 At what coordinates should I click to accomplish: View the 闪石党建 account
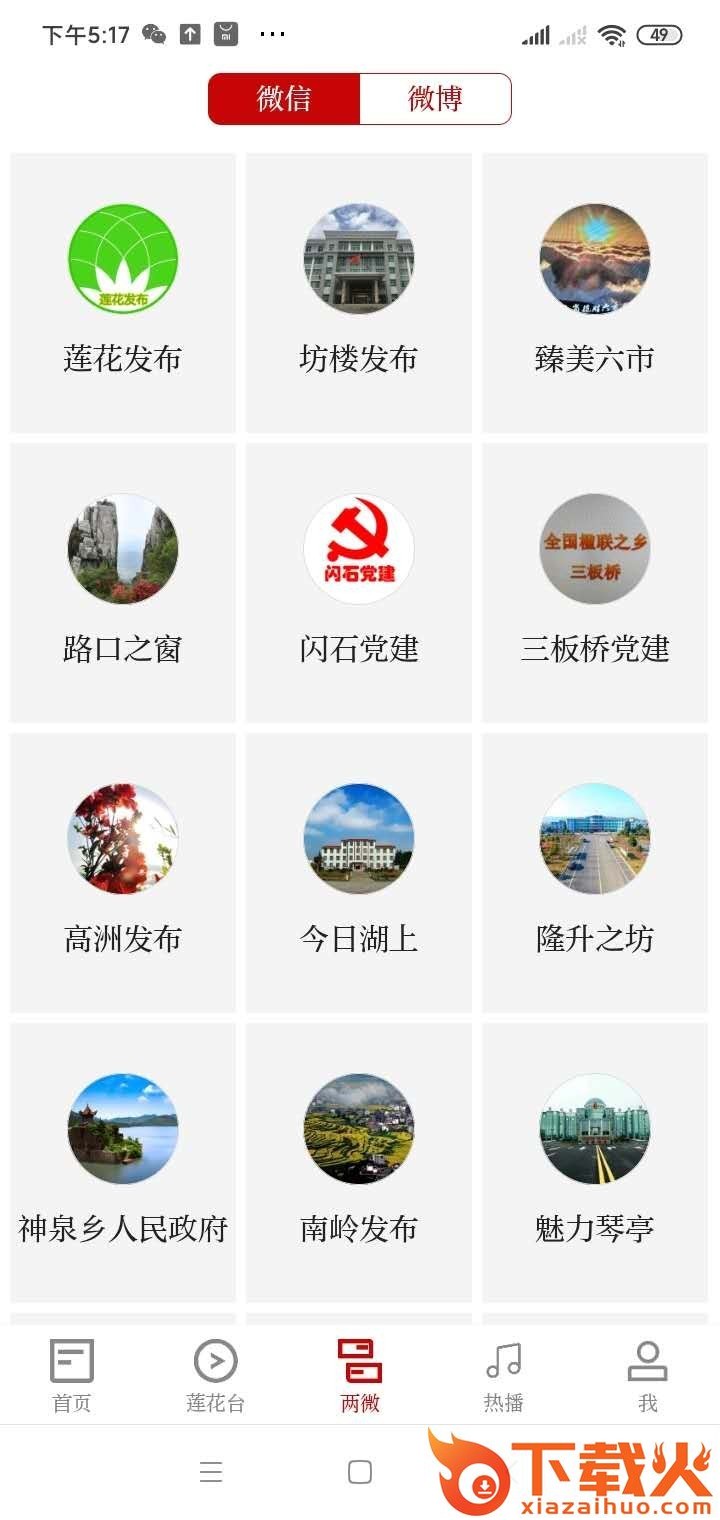pyautogui.click(x=359, y=582)
